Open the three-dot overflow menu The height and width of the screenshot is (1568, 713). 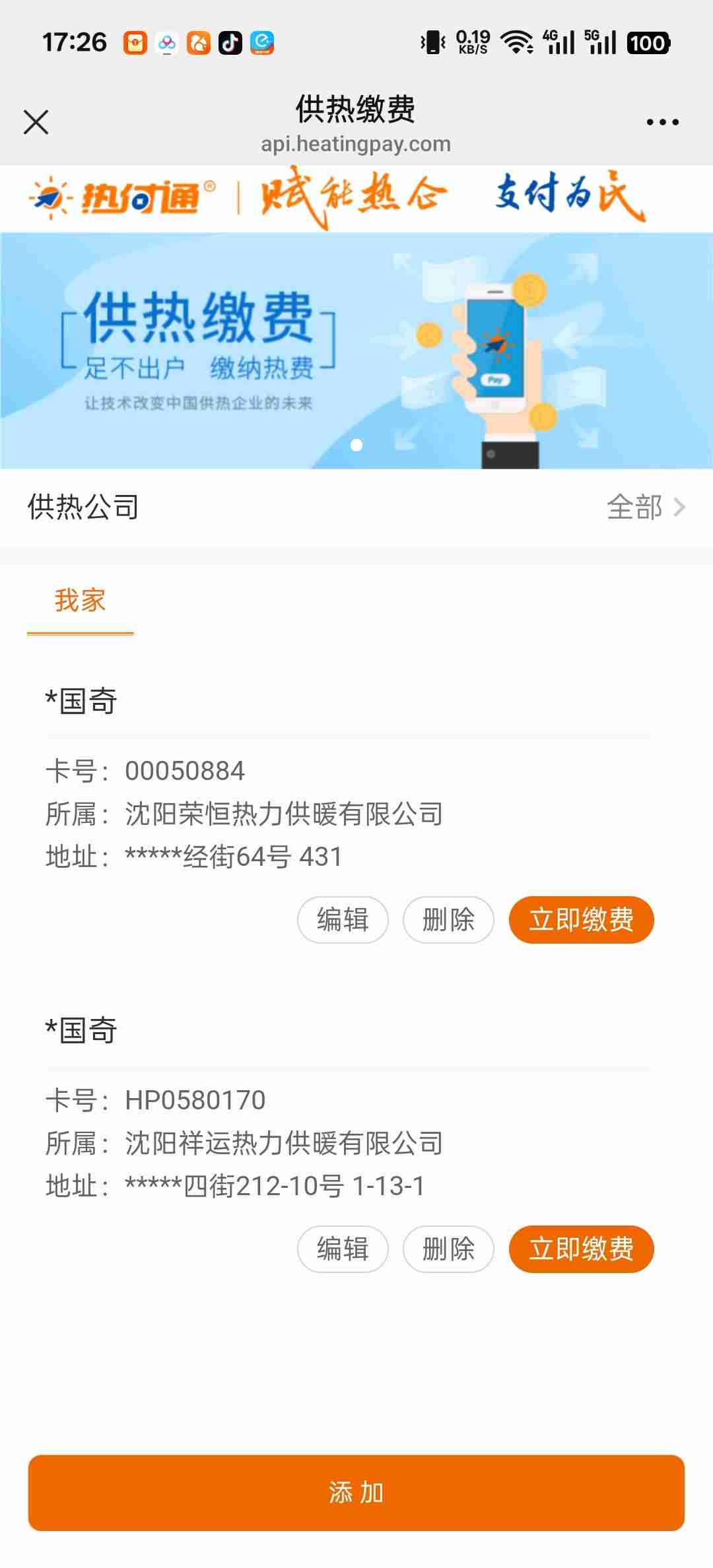pyautogui.click(x=662, y=122)
